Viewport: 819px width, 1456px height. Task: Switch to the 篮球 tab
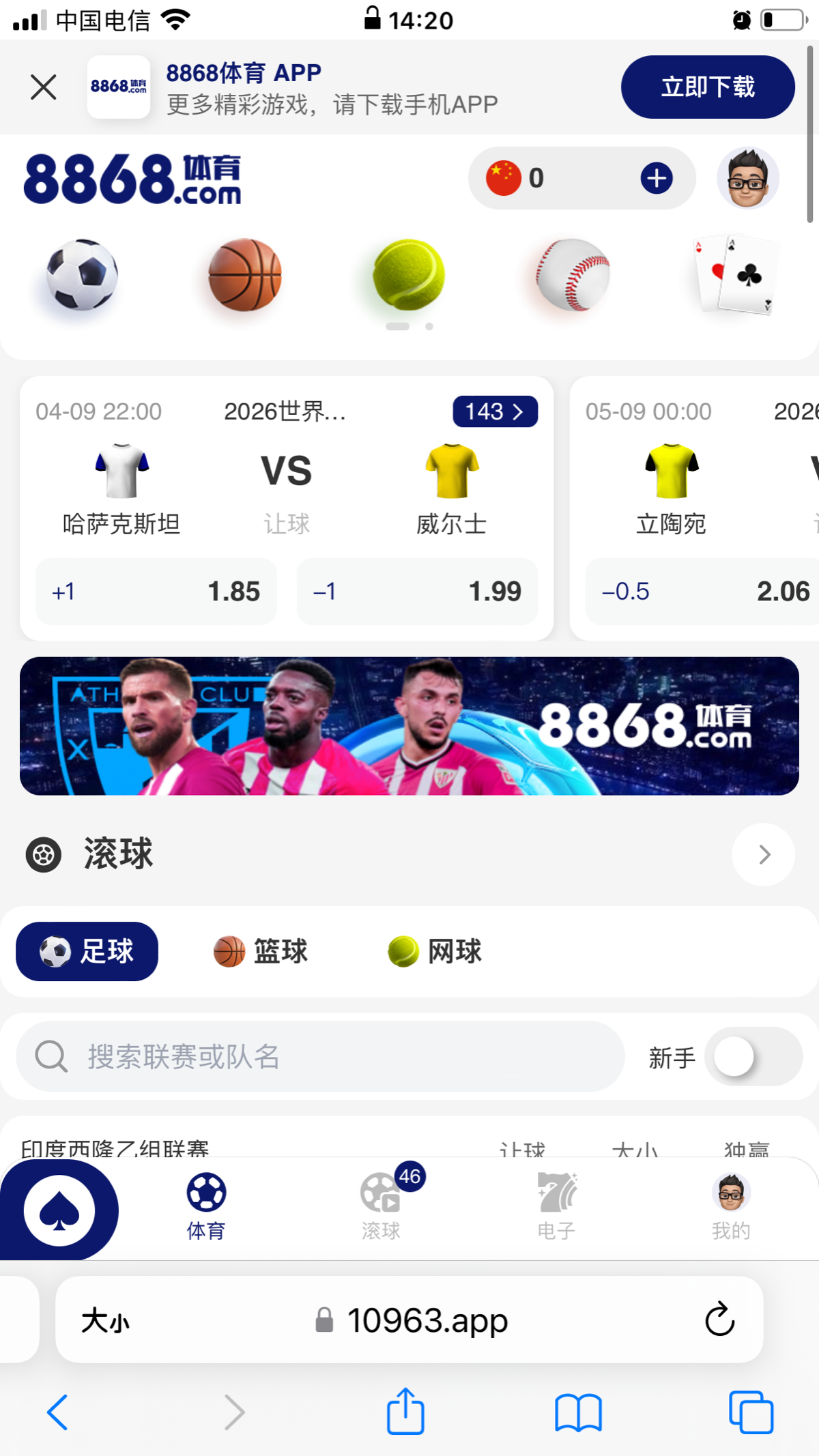[261, 951]
